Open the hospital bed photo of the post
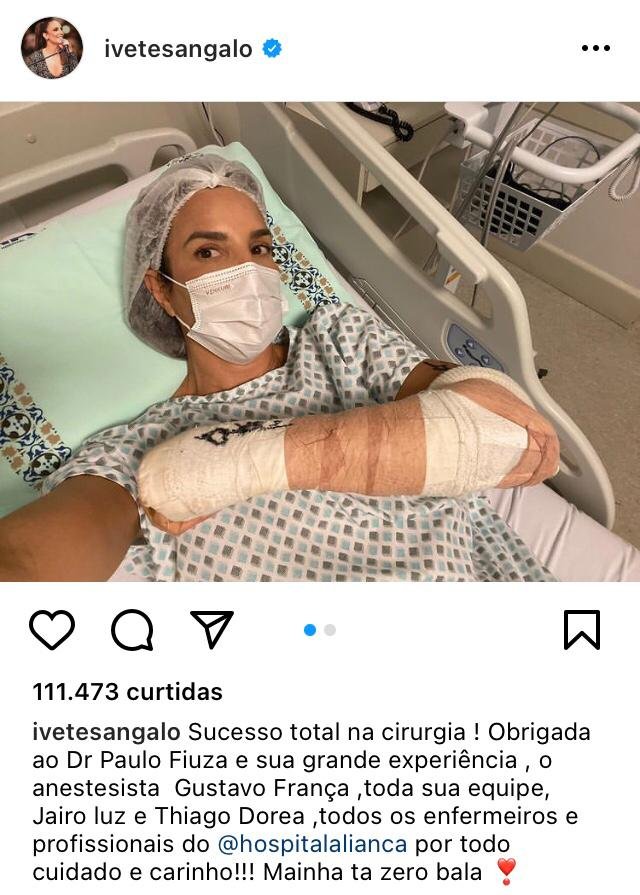640x895 pixels. (320, 340)
